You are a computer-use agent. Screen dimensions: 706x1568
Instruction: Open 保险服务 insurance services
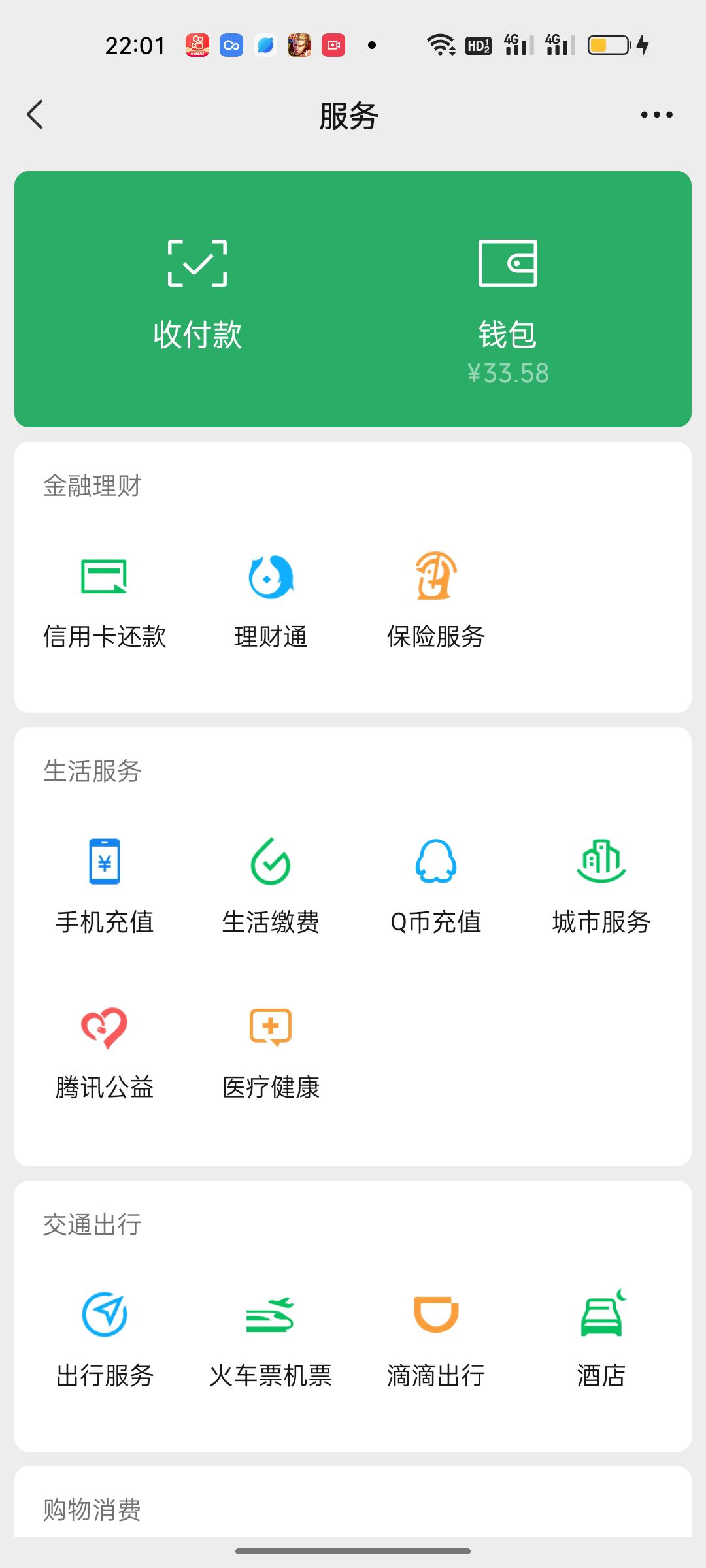pyautogui.click(x=436, y=601)
